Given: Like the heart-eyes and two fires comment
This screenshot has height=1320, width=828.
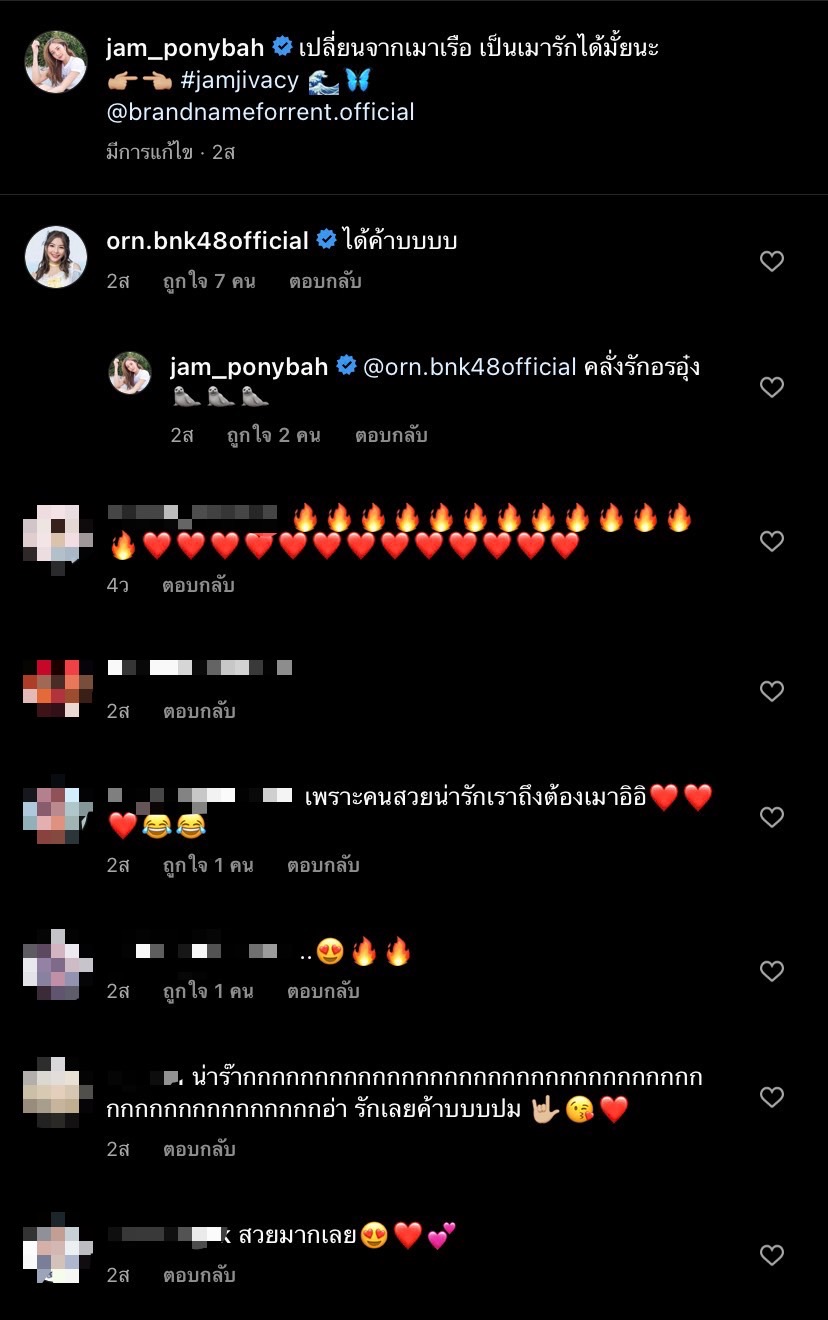Looking at the screenshot, I should (x=771, y=971).
